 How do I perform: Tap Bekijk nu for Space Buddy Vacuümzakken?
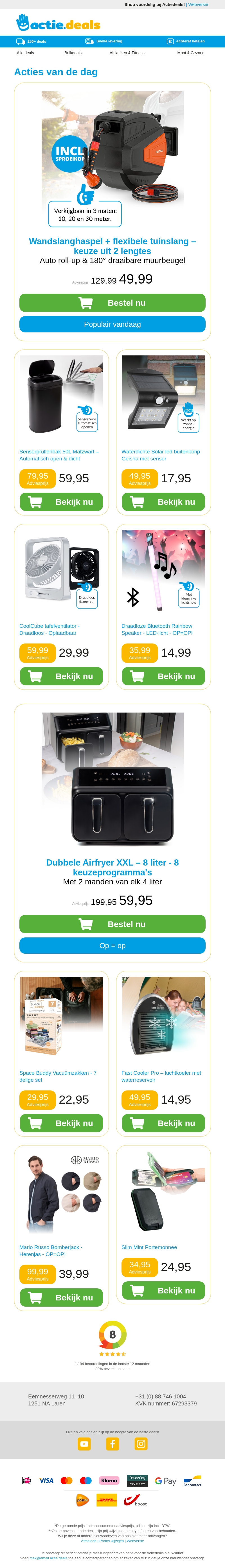[61, 1123]
